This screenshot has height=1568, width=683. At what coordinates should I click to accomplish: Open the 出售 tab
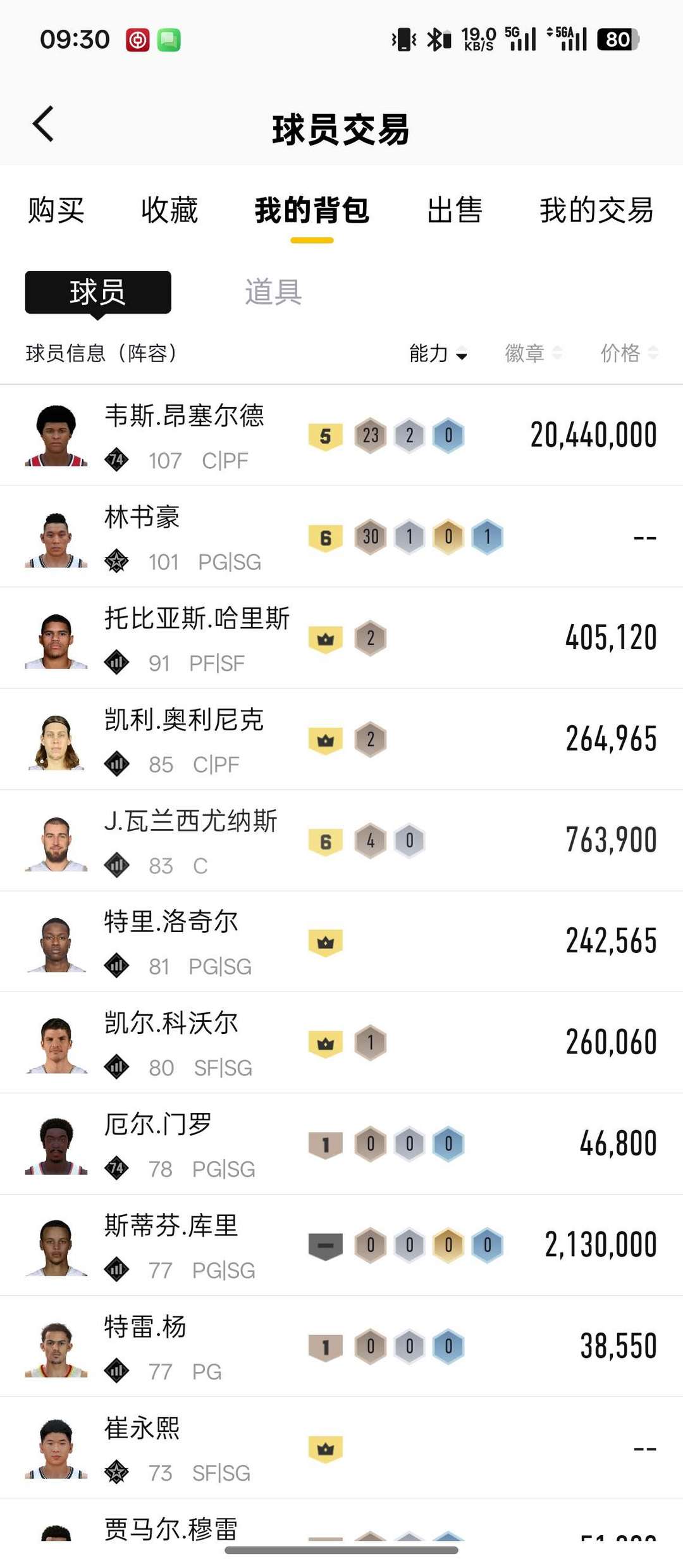click(454, 210)
